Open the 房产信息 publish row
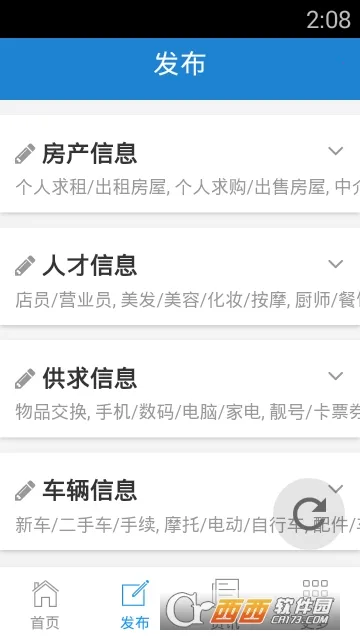Screen dimensions: 360x640 point(180,164)
